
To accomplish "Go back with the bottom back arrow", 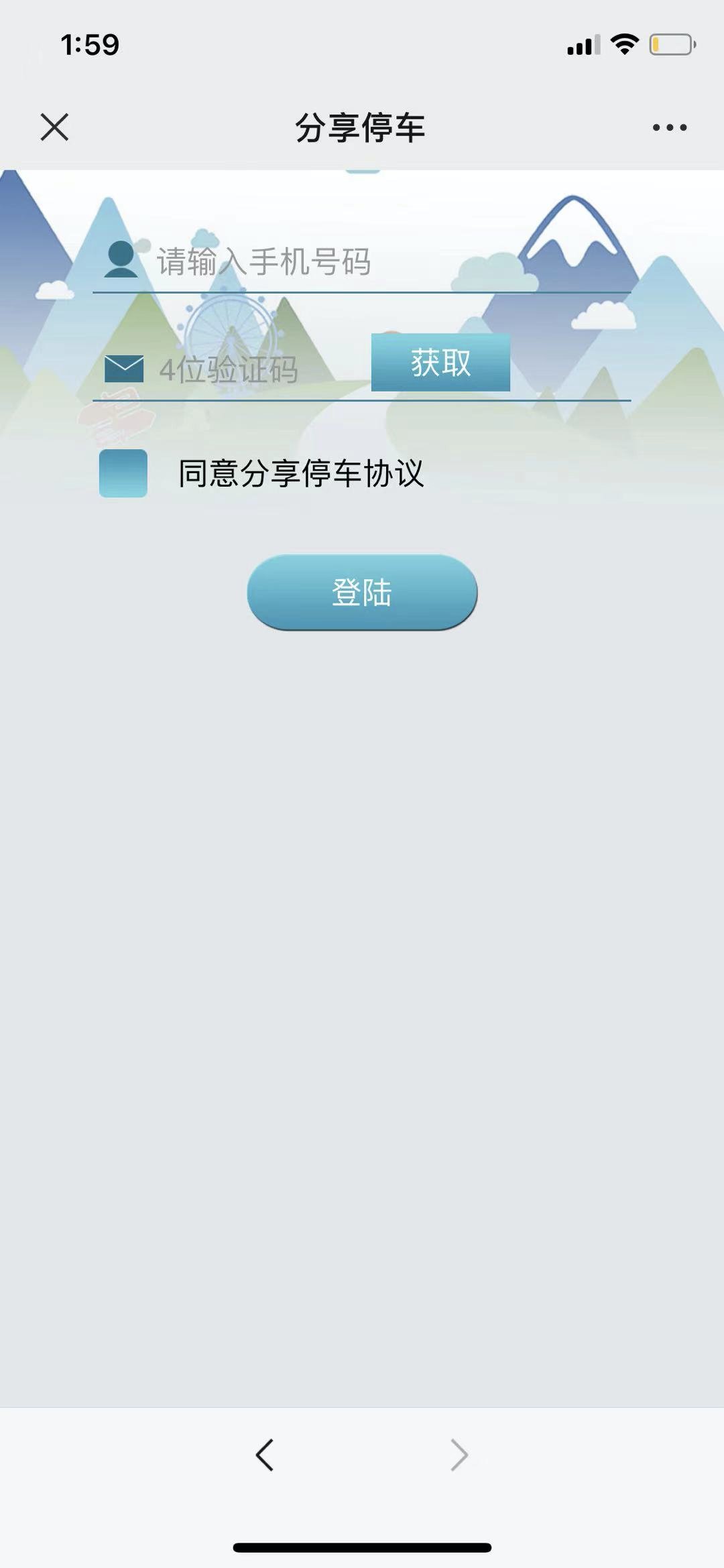I will [x=265, y=1455].
